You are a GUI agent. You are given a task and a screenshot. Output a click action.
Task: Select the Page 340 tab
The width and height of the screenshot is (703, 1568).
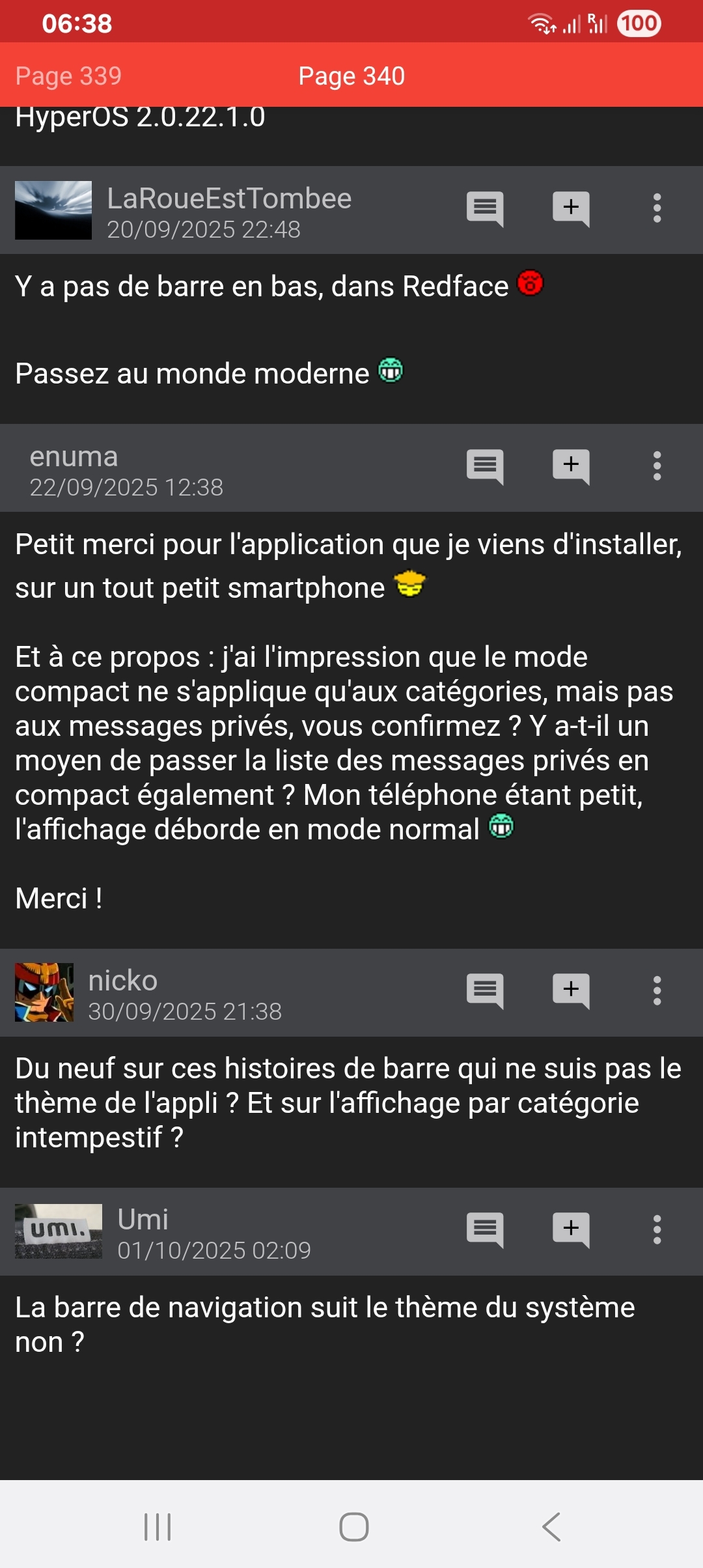[x=351, y=76]
